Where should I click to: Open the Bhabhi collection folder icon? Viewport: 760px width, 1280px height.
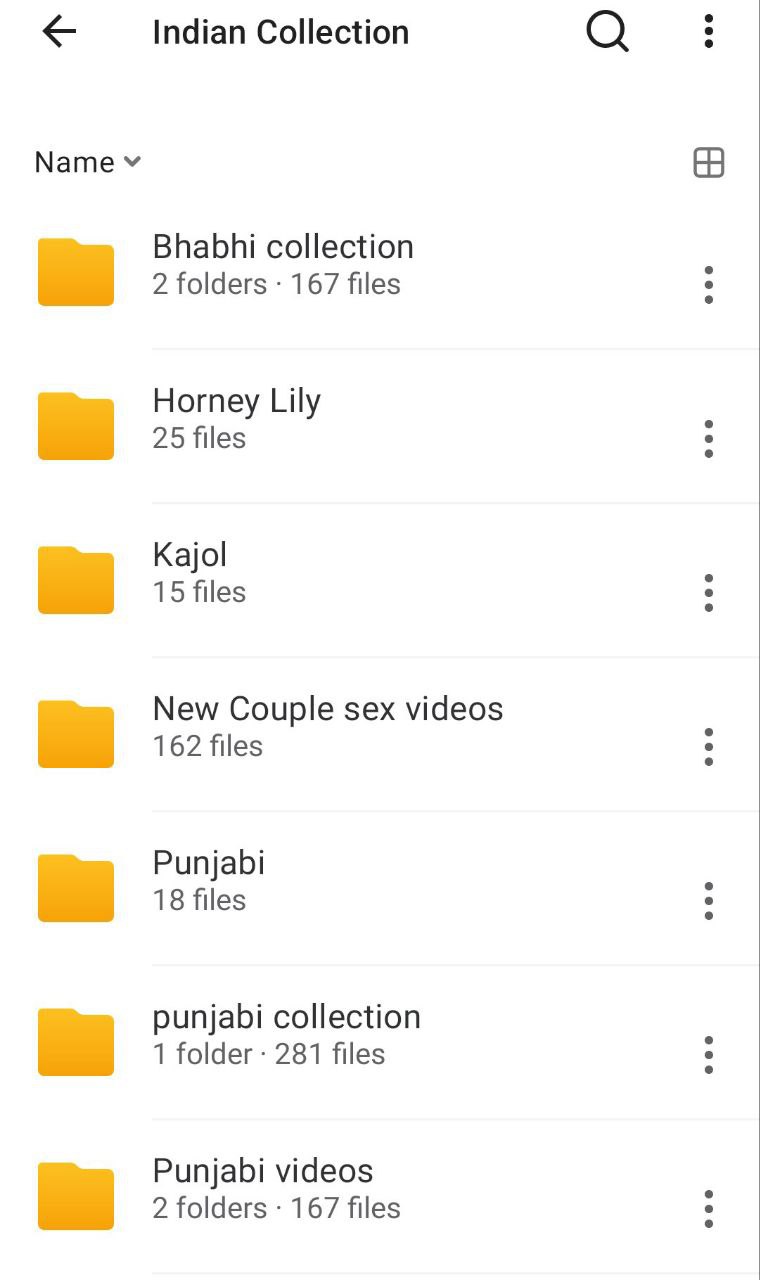pyautogui.click(x=75, y=270)
